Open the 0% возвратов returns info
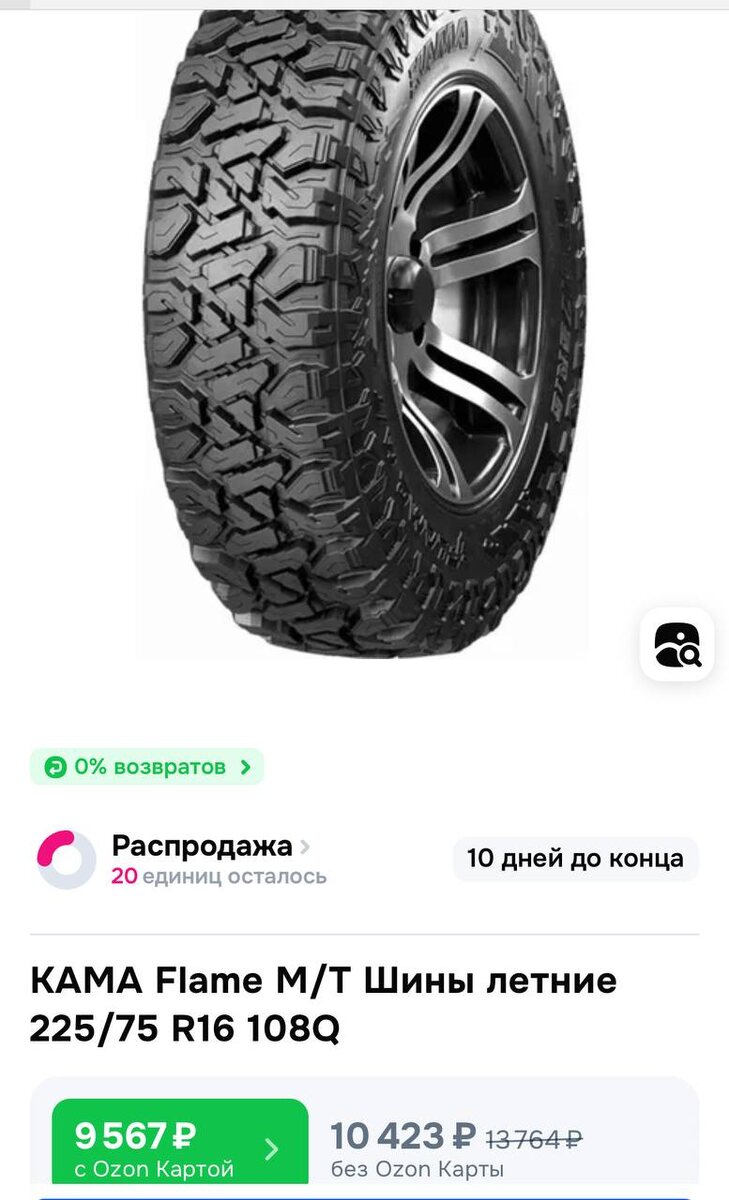The image size is (729, 1200). (x=146, y=767)
